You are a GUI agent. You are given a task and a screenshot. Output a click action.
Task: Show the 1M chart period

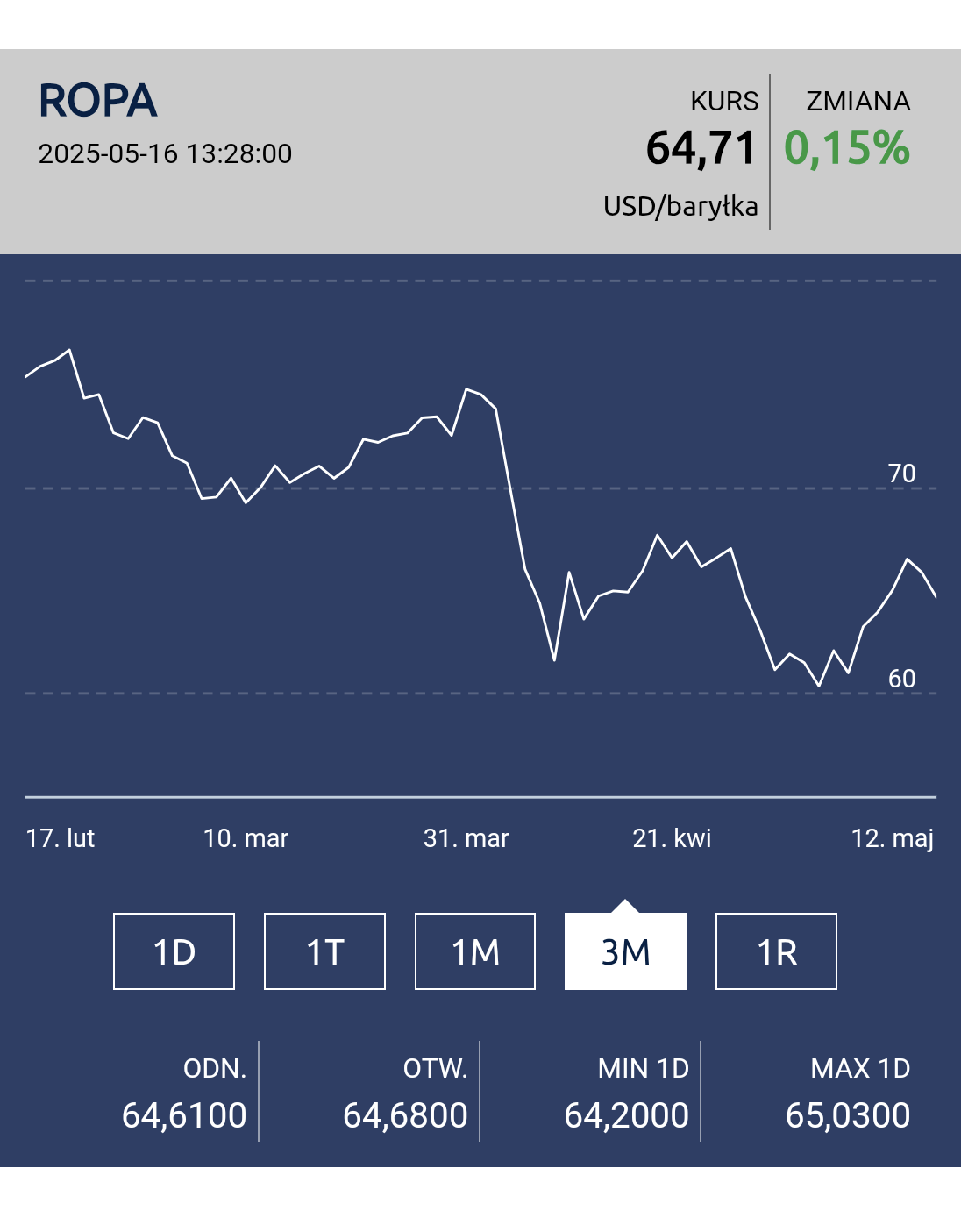coord(475,951)
